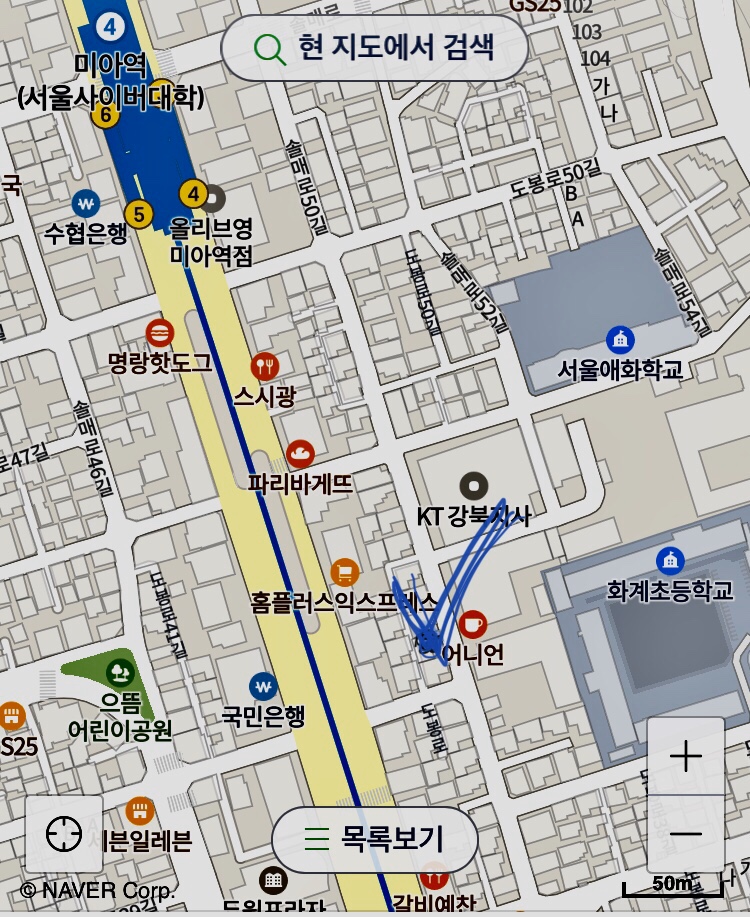The image size is (750, 917).
Task: Open the list view with 목록보기
Action: (x=375, y=838)
